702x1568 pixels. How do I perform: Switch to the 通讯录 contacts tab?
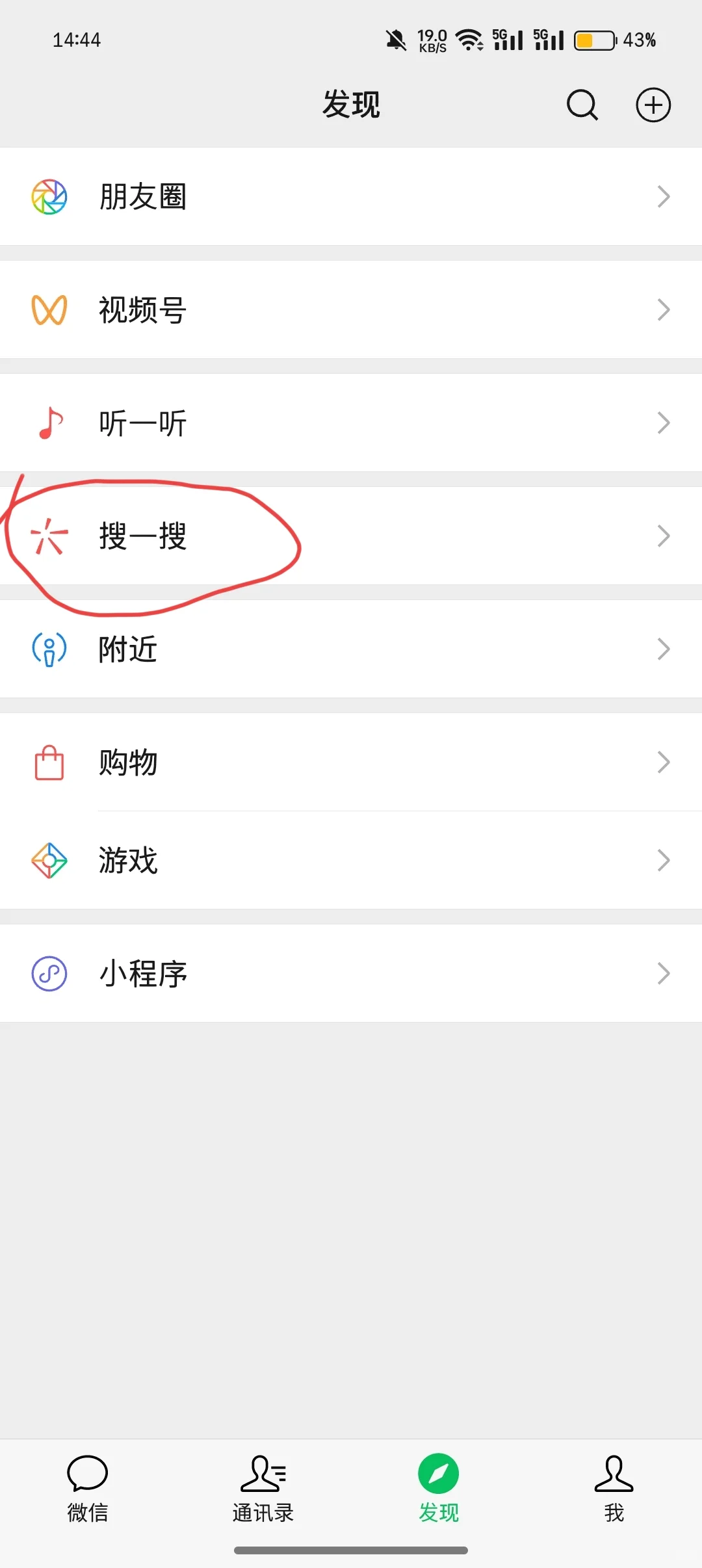coord(263,1489)
